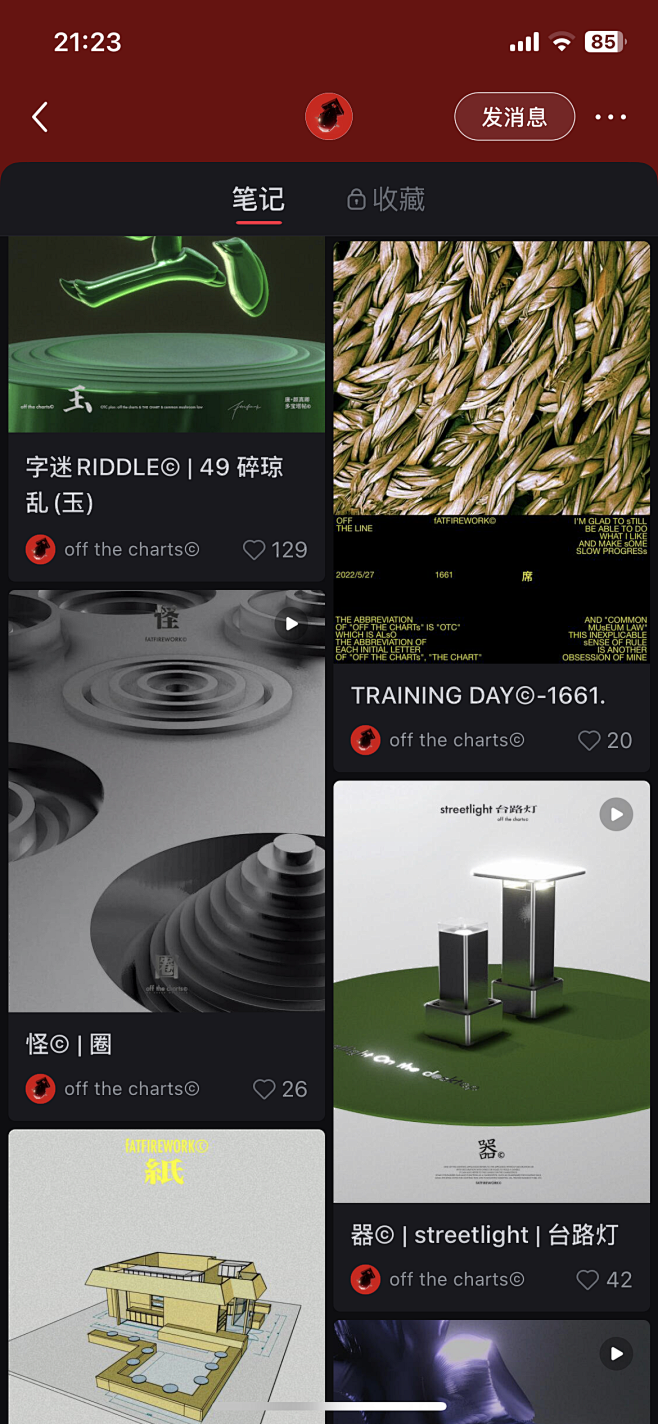Viewport: 658px width, 1424px height.
Task: Tap the 发消息 message button
Action: coord(514,117)
